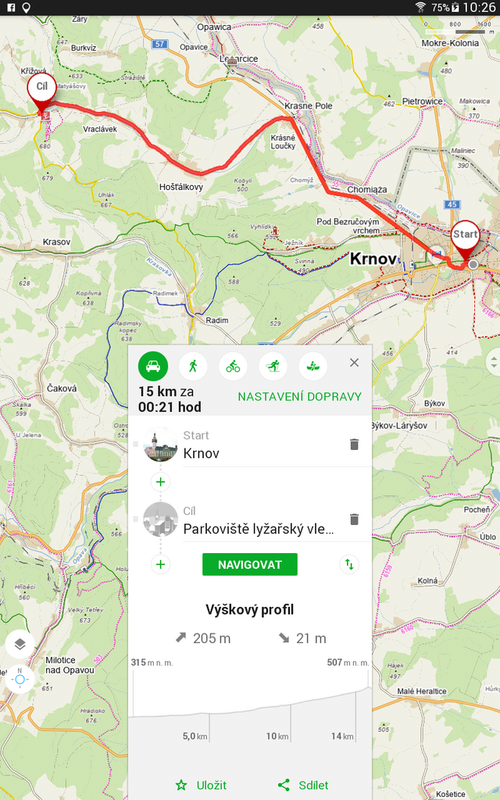The image size is (500, 800).
Task: Save the route with Uložit
Action: pos(201,785)
